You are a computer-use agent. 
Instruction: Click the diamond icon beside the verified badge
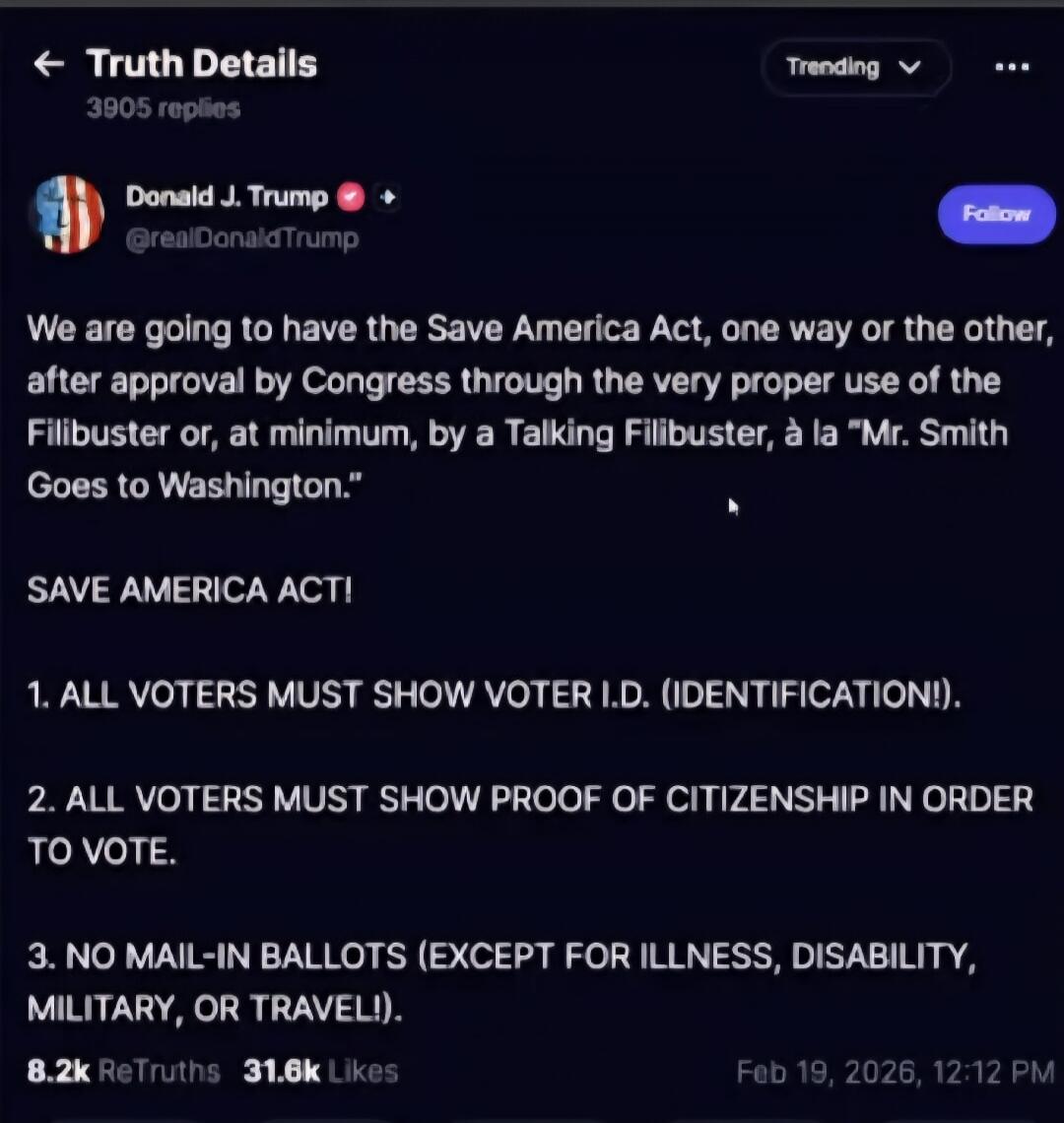click(x=387, y=197)
